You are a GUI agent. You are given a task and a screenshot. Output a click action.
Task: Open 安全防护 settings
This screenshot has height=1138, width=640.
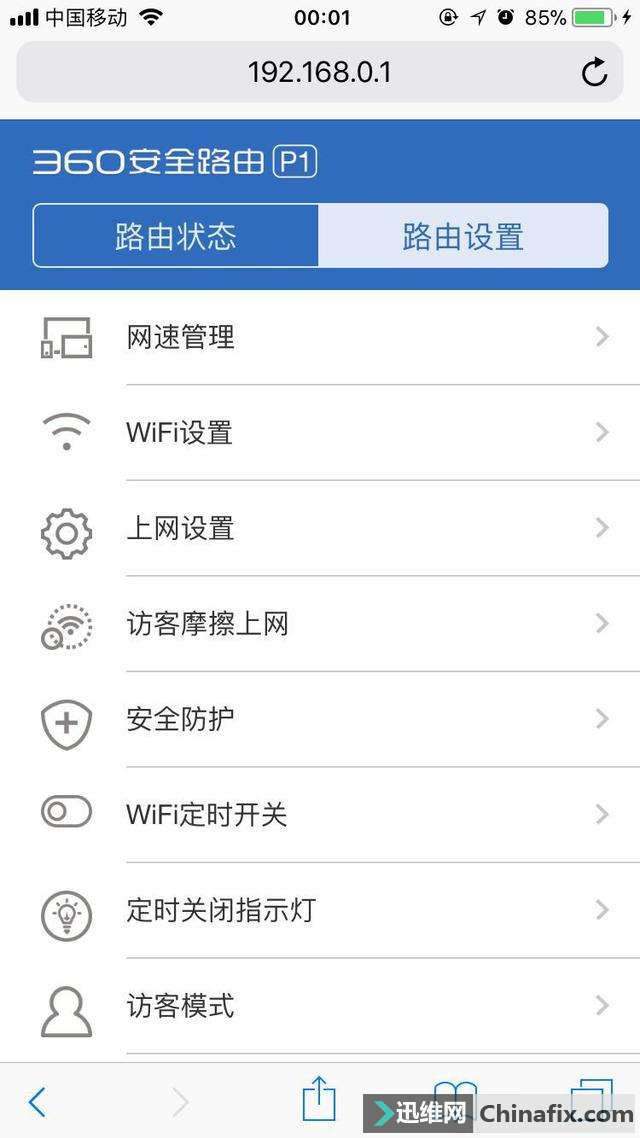pyautogui.click(x=320, y=719)
